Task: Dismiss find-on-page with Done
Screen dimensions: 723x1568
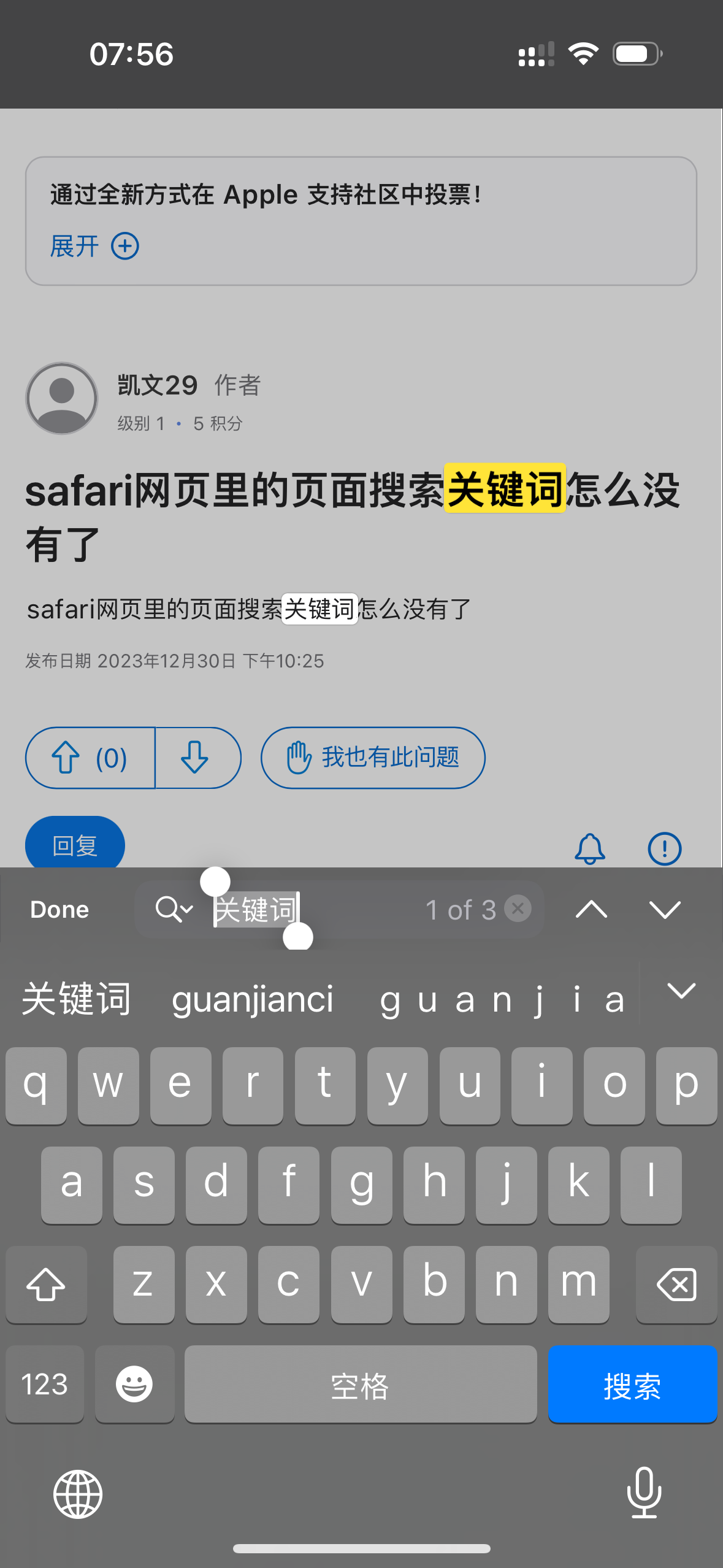Action: (59, 909)
